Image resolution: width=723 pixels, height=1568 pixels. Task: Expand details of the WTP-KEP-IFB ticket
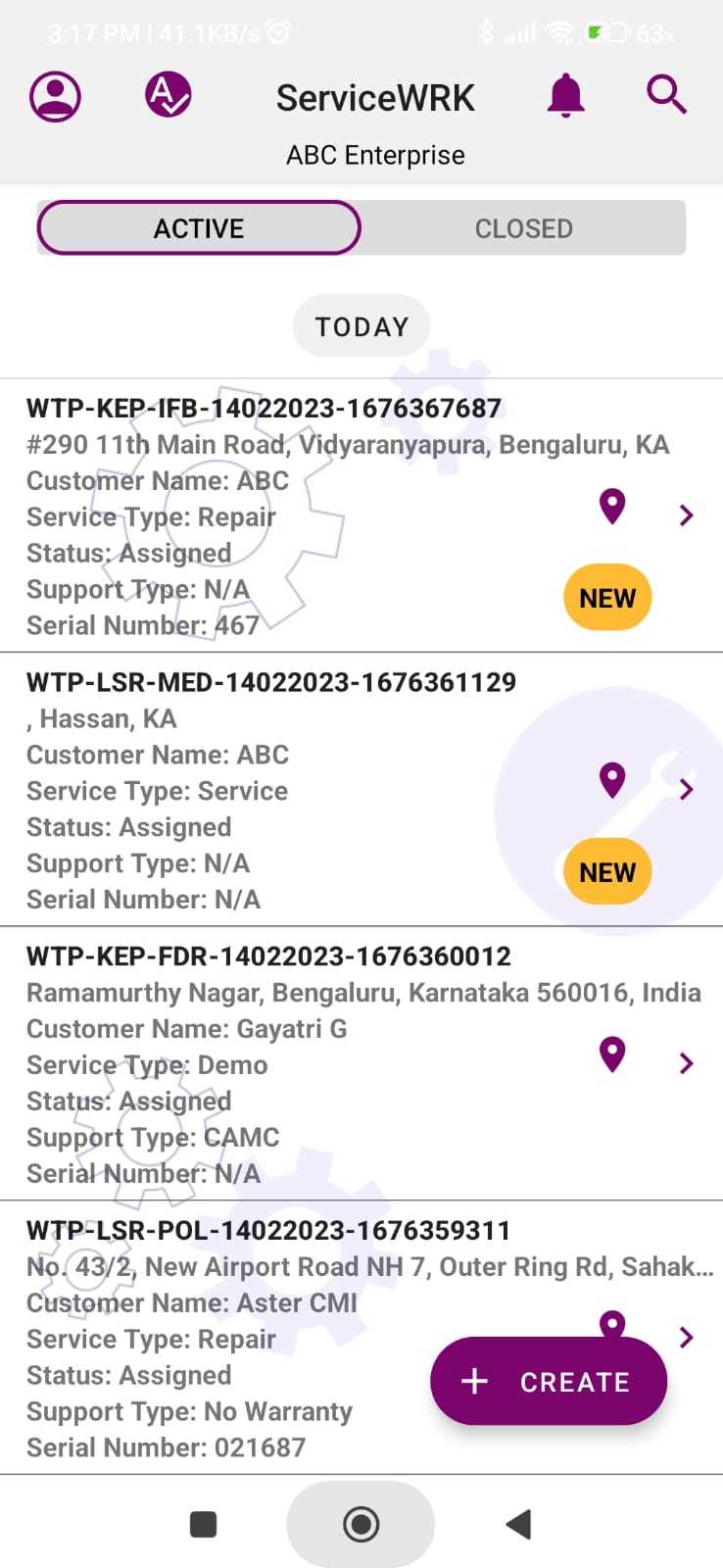click(x=685, y=514)
